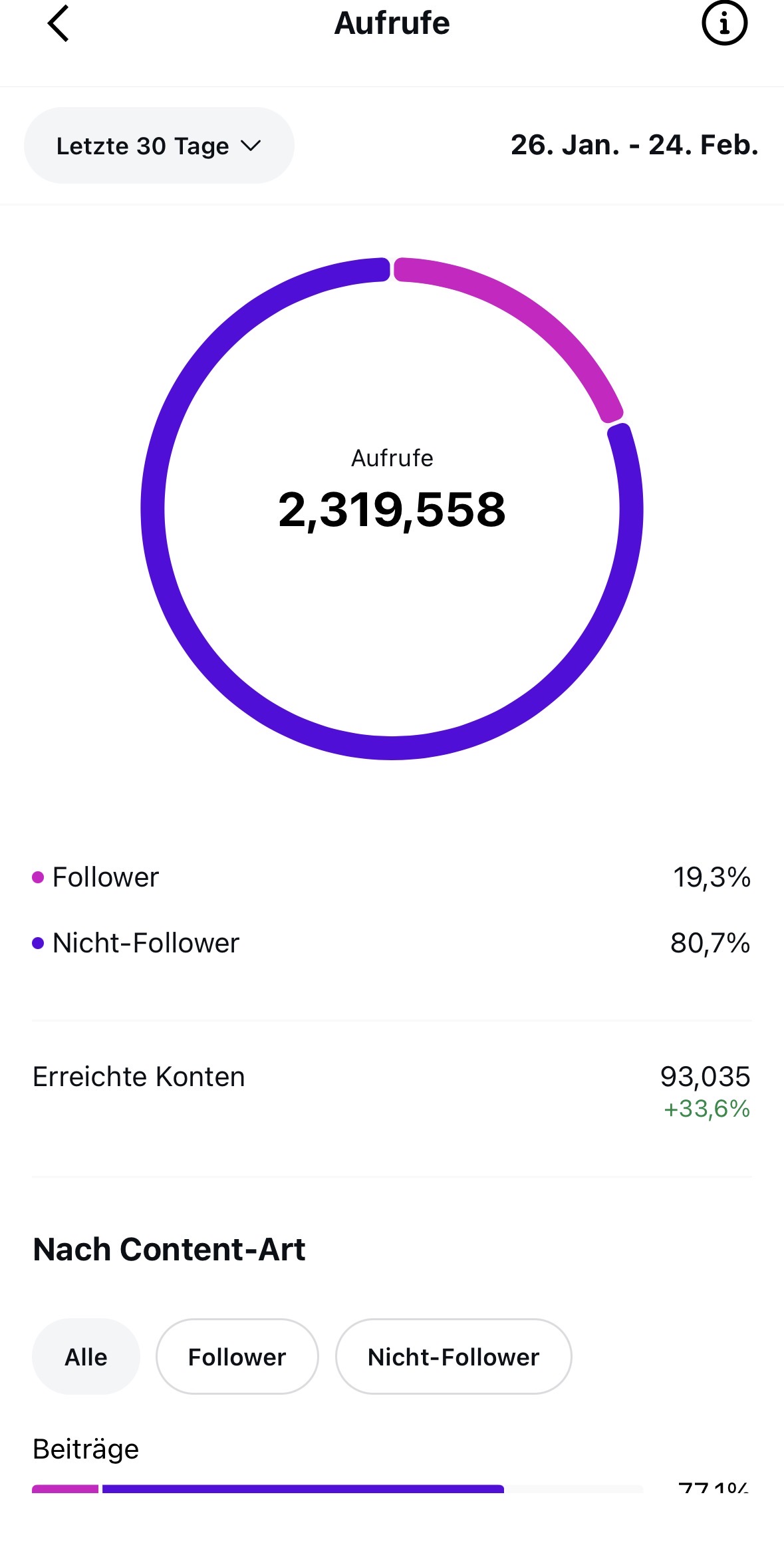Open the info icon for Aufrufe

tap(724, 24)
